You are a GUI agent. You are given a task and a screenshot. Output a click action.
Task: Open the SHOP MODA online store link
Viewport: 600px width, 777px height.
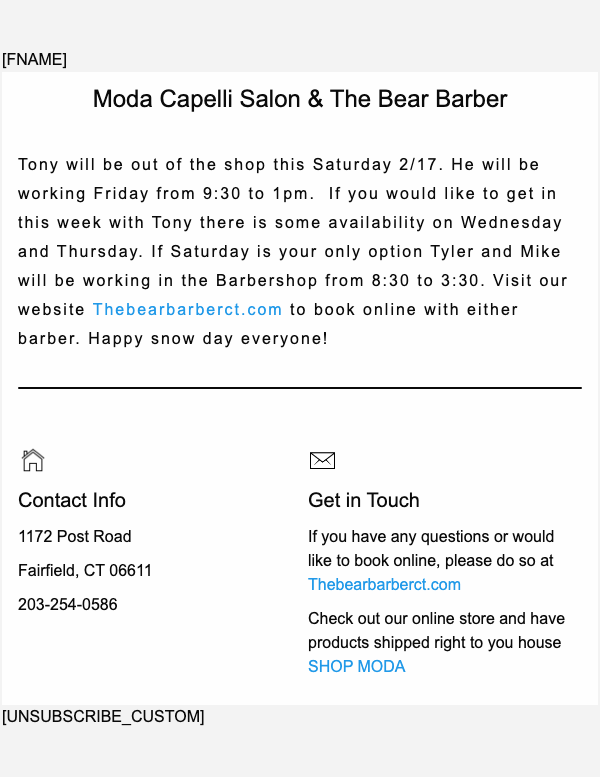pos(356,667)
